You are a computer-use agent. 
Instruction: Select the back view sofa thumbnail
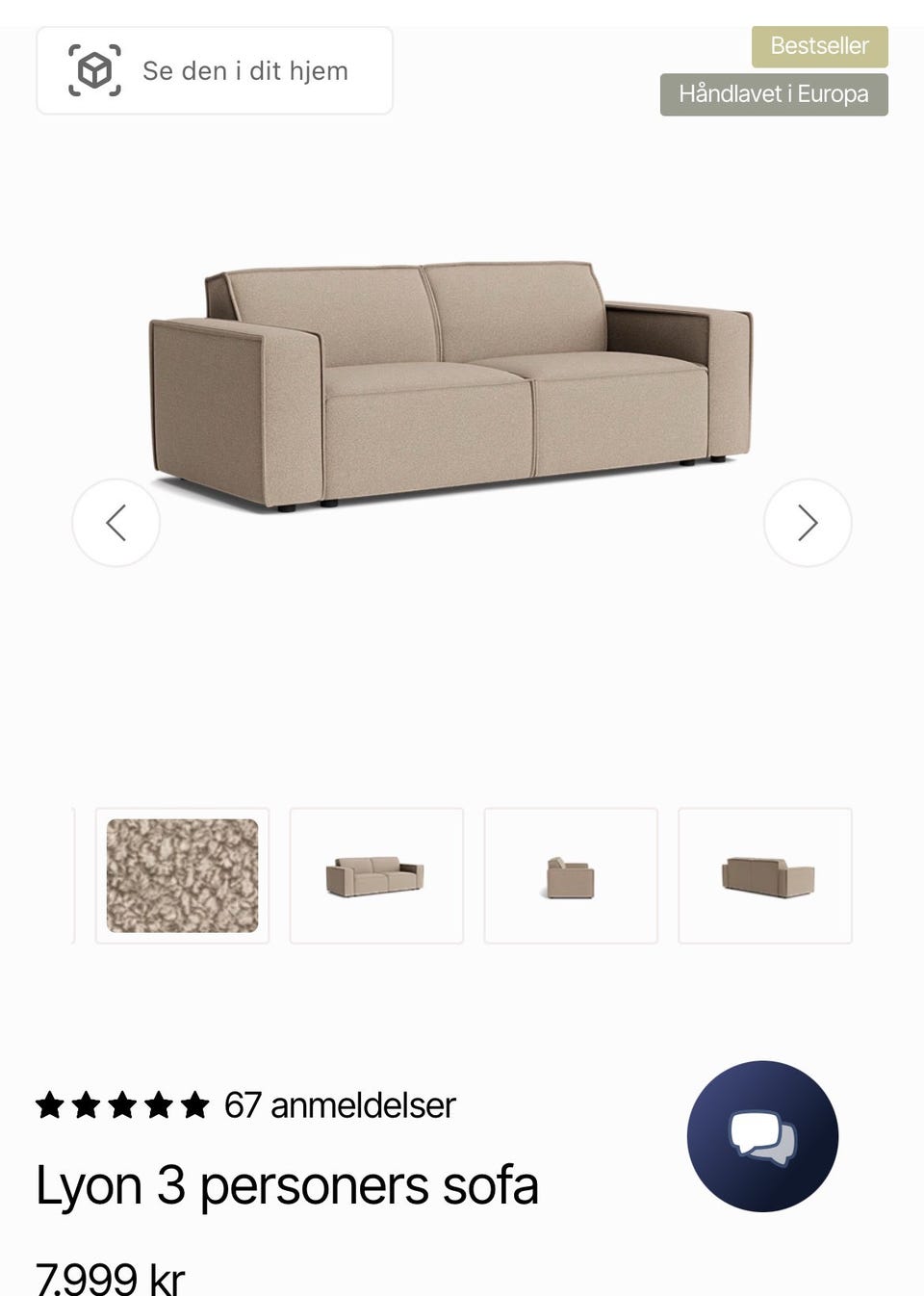pos(765,875)
